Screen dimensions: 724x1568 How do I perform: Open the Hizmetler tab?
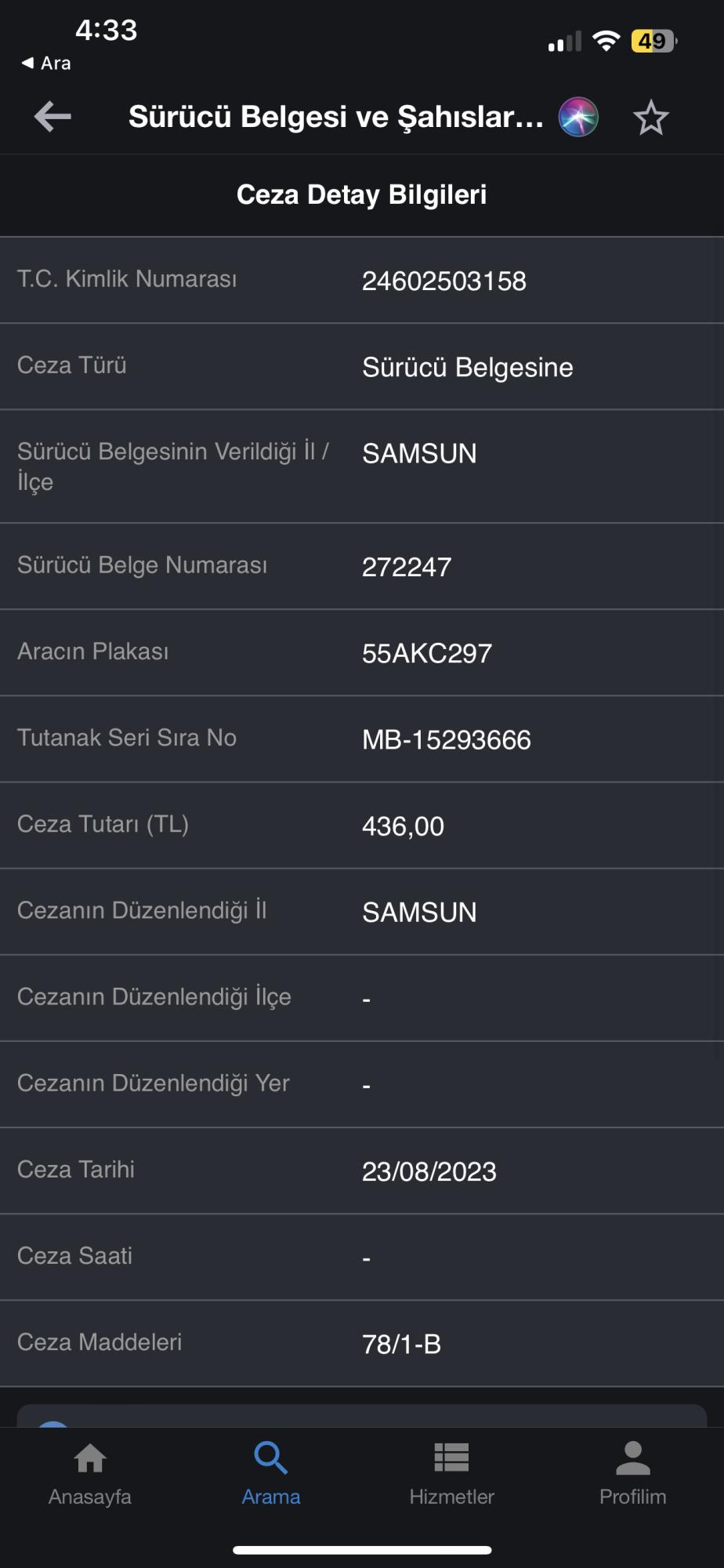click(x=452, y=1474)
